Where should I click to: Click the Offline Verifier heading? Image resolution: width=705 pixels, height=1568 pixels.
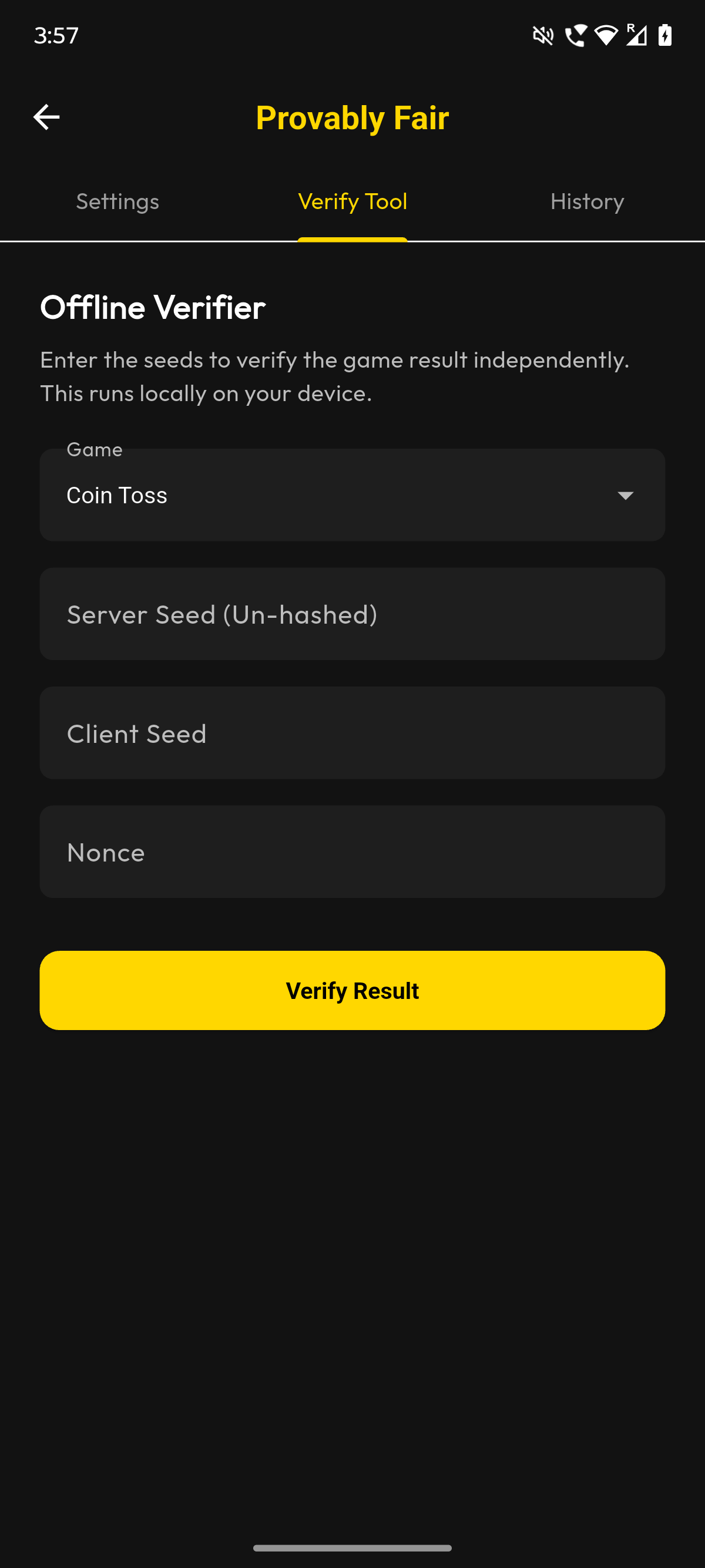pos(151,307)
